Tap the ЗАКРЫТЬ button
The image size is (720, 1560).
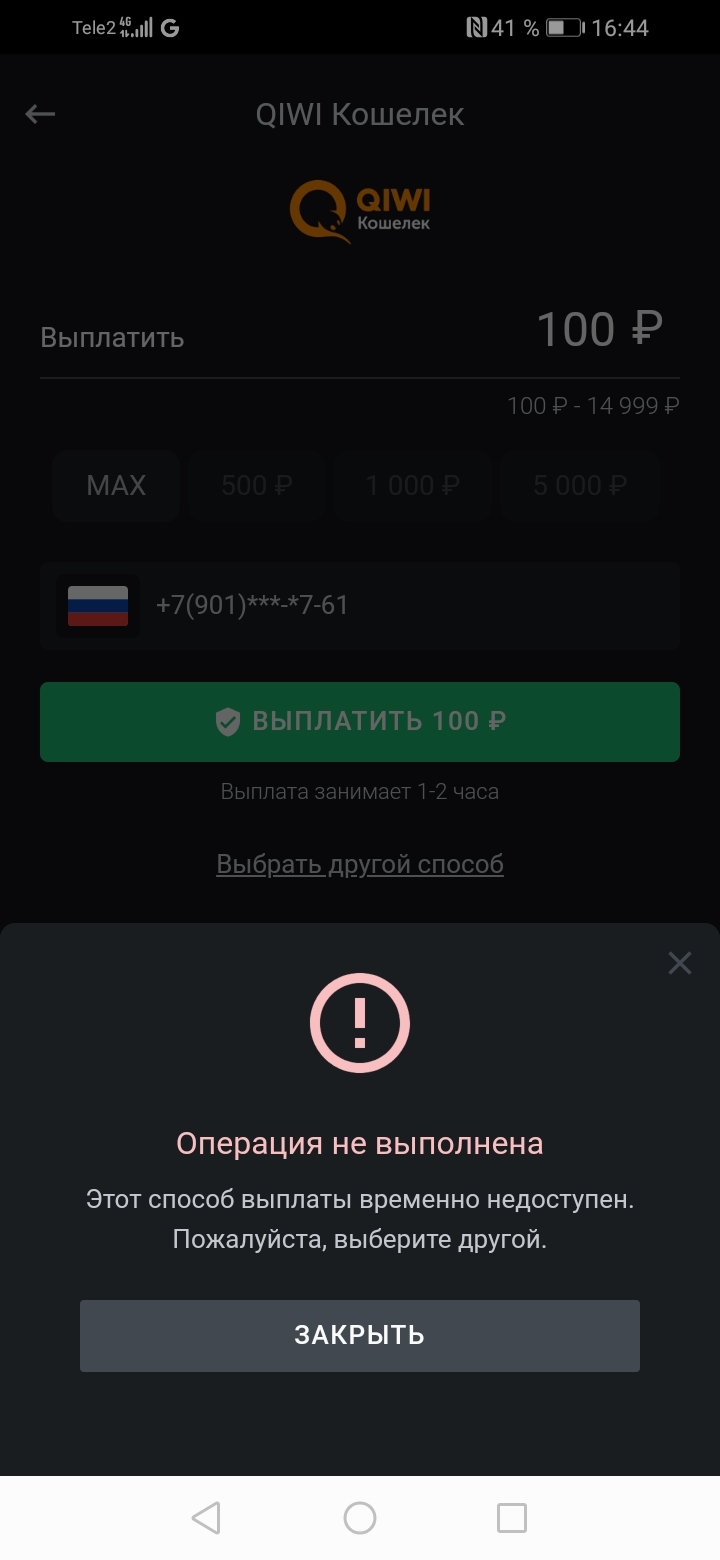(360, 1335)
